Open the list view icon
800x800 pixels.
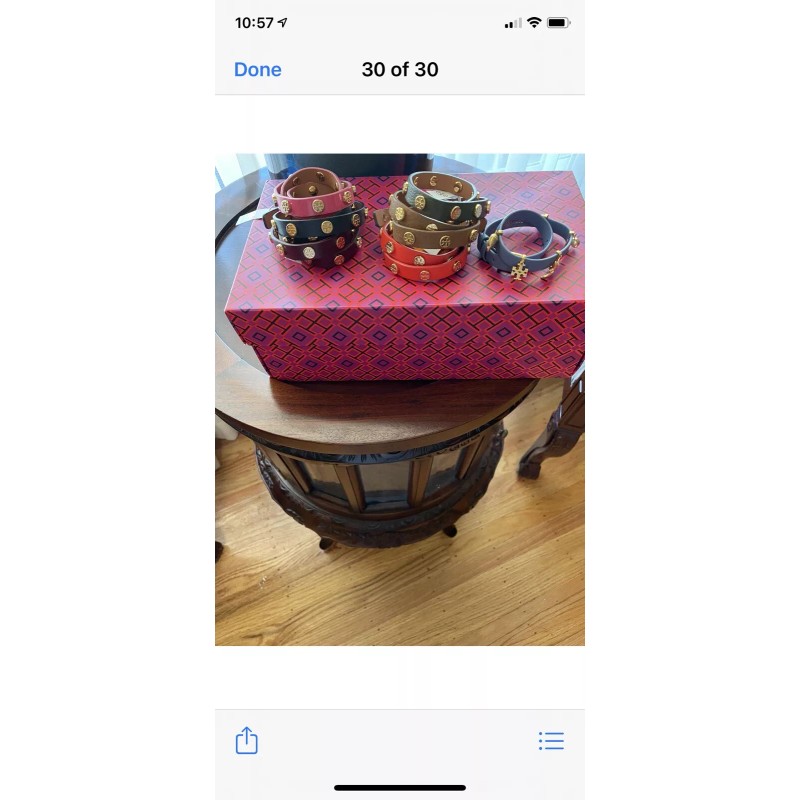pos(552,741)
